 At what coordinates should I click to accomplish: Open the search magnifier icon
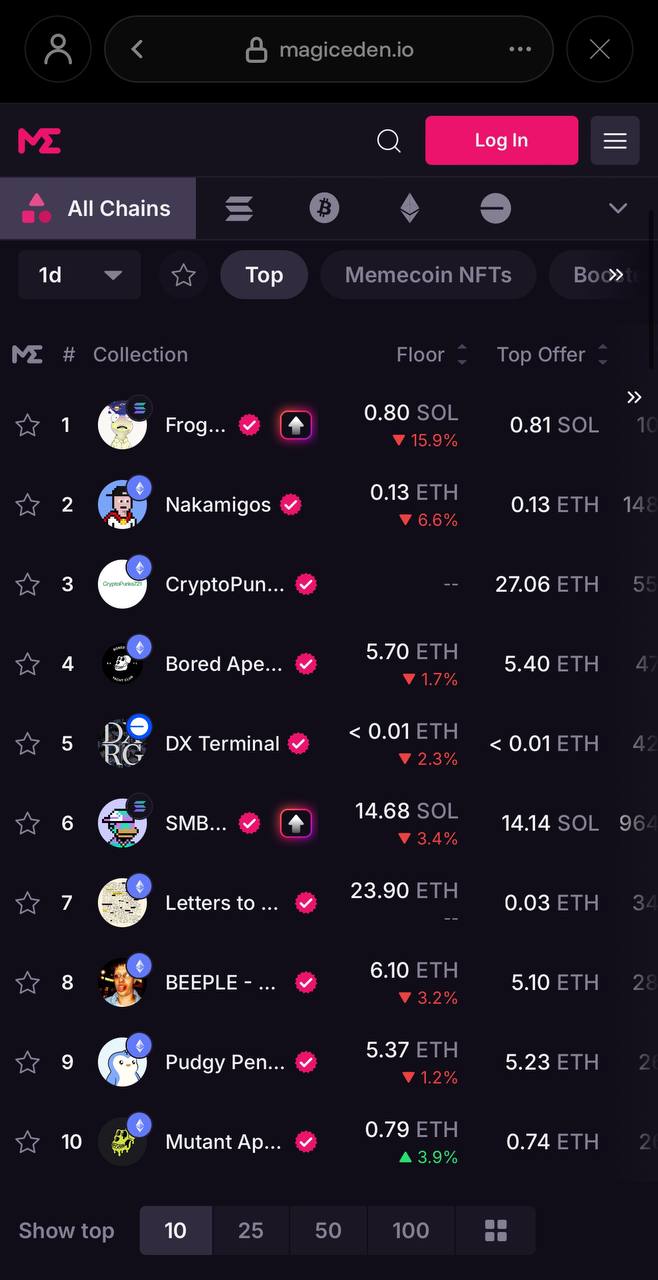coord(389,141)
